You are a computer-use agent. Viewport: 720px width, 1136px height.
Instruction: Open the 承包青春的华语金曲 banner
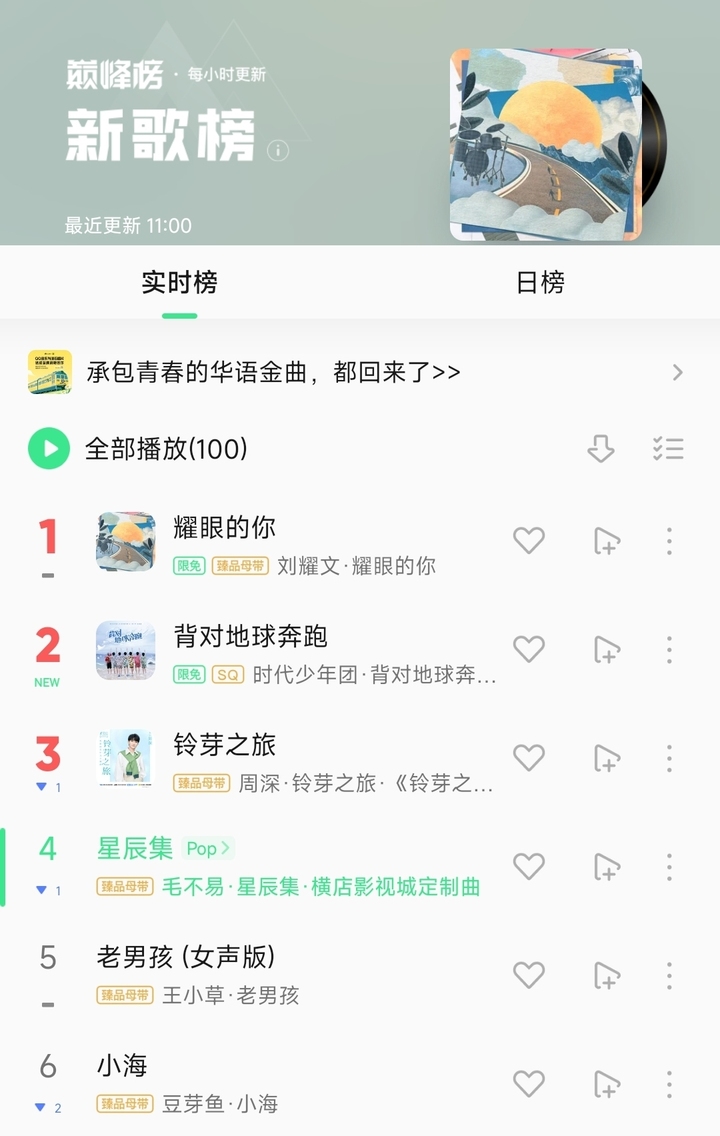coord(359,372)
